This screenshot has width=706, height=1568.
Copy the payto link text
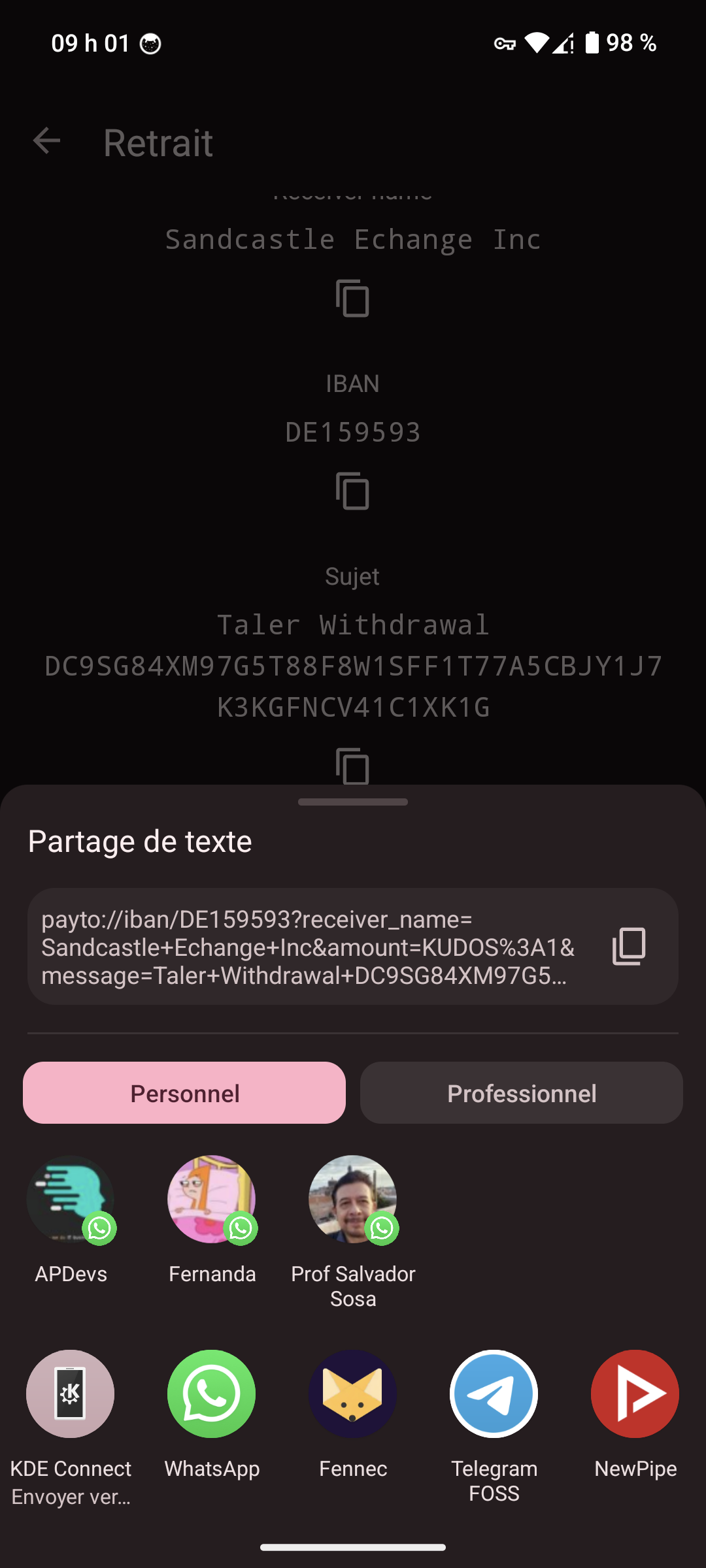click(629, 946)
